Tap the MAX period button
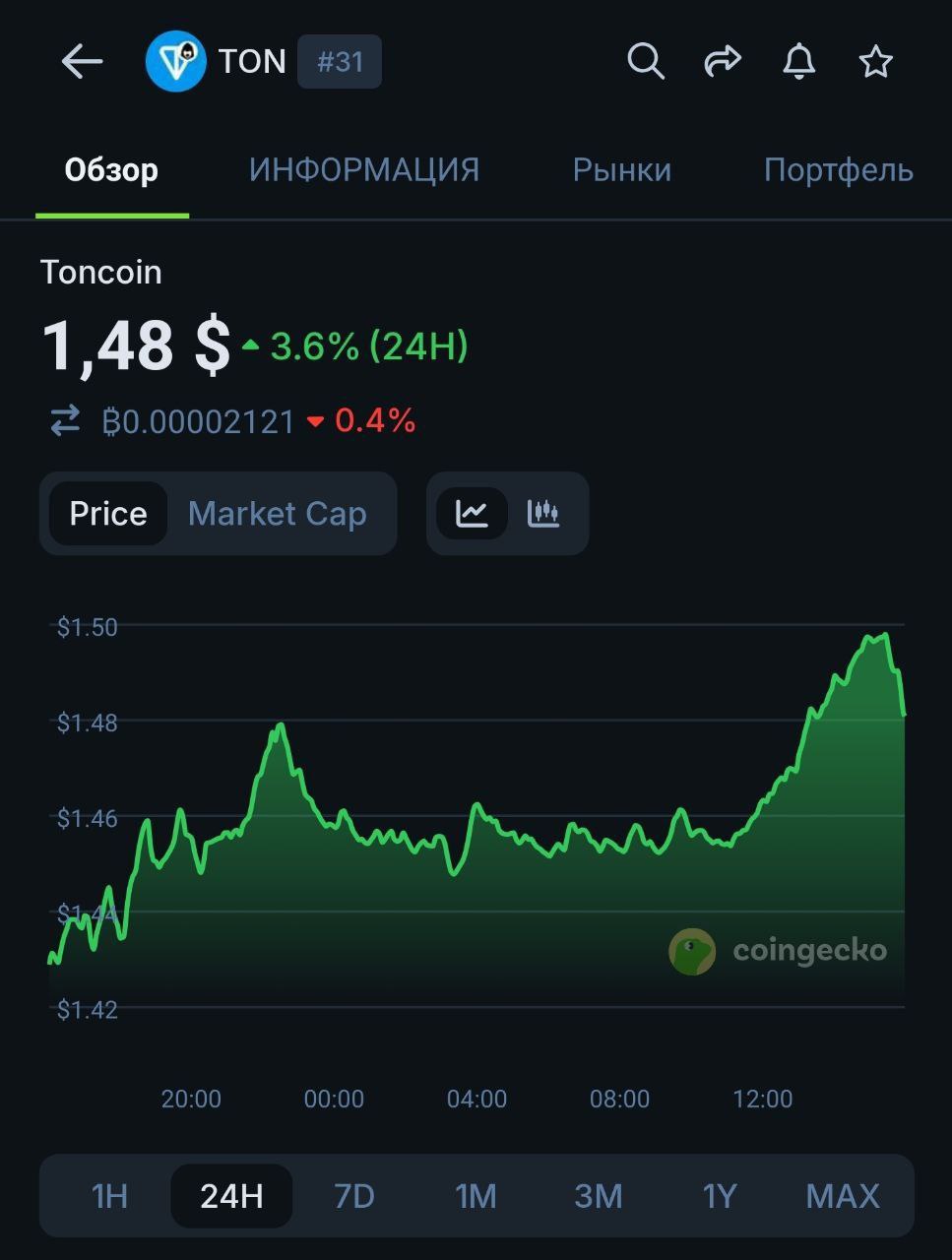 [x=842, y=1196]
